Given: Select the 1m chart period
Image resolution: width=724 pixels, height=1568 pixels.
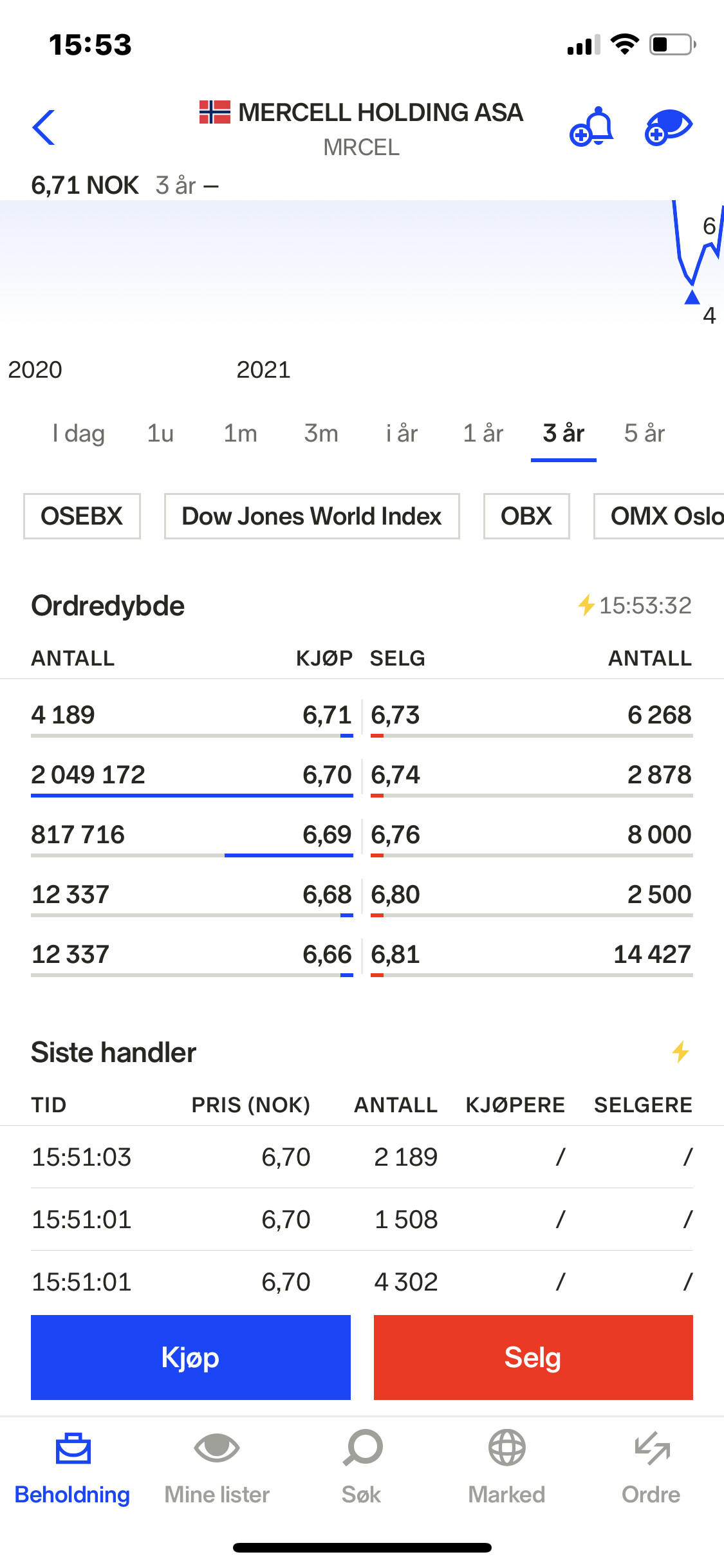Looking at the screenshot, I should pyautogui.click(x=240, y=433).
